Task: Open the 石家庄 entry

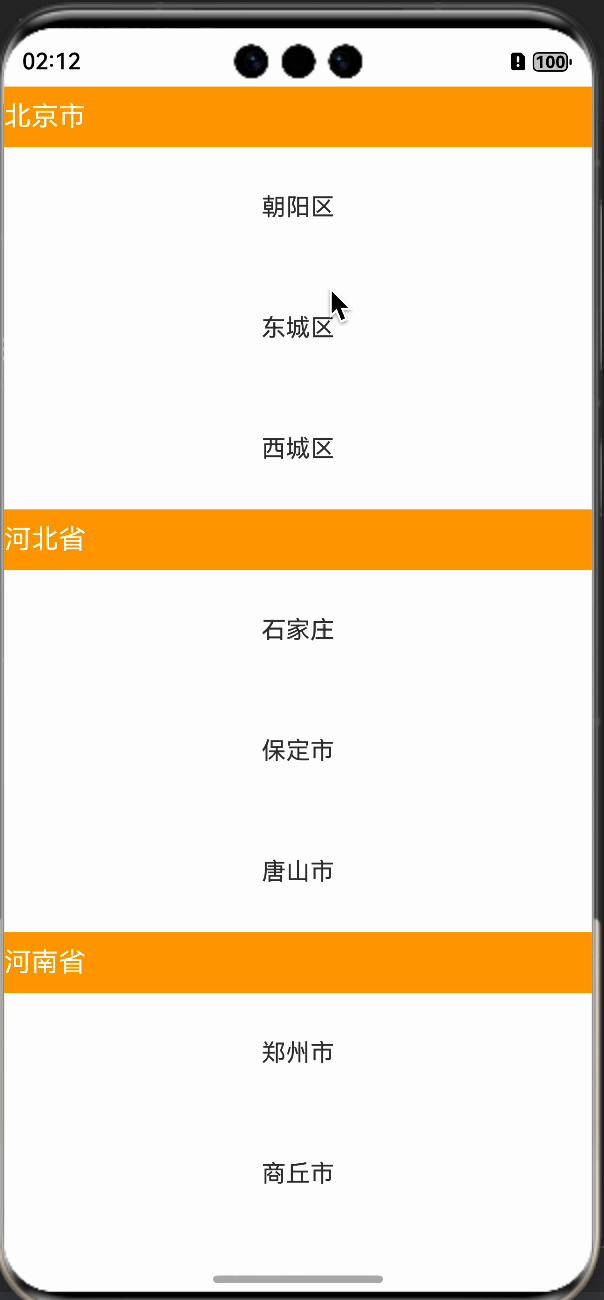Action: 297,630
